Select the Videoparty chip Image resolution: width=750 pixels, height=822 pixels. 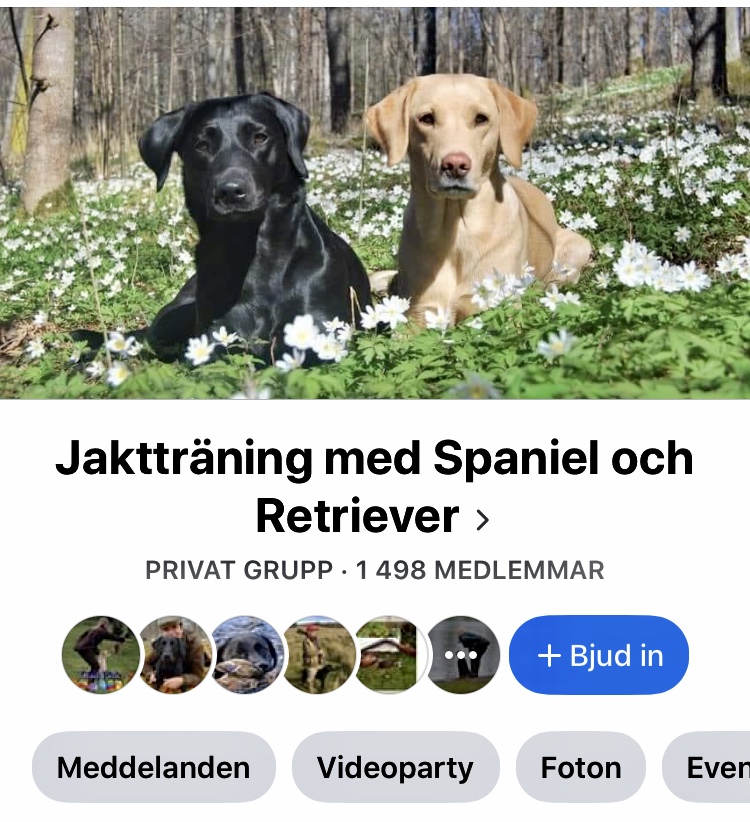pos(395,768)
